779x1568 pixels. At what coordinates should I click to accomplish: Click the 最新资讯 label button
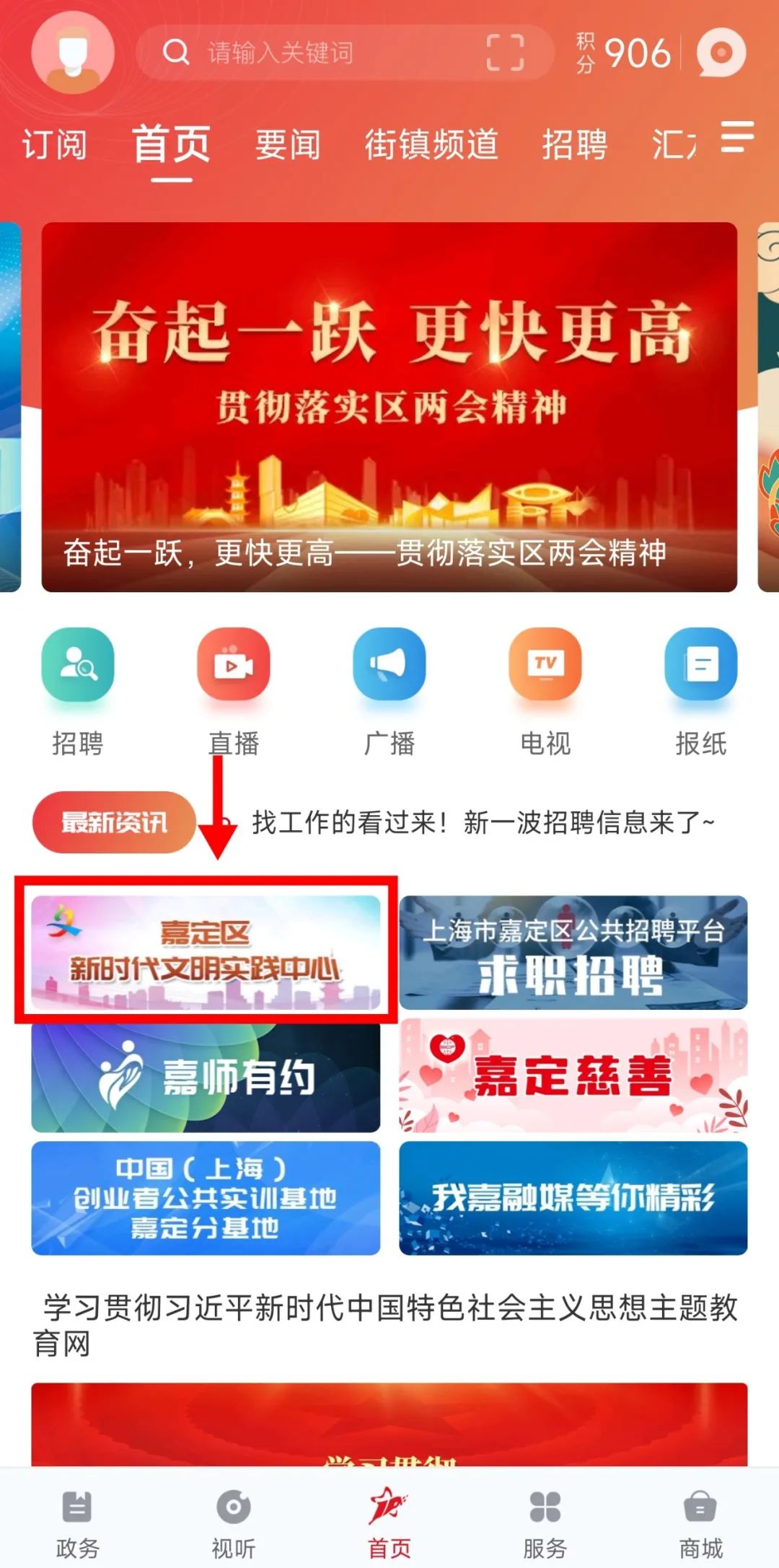click(x=113, y=824)
